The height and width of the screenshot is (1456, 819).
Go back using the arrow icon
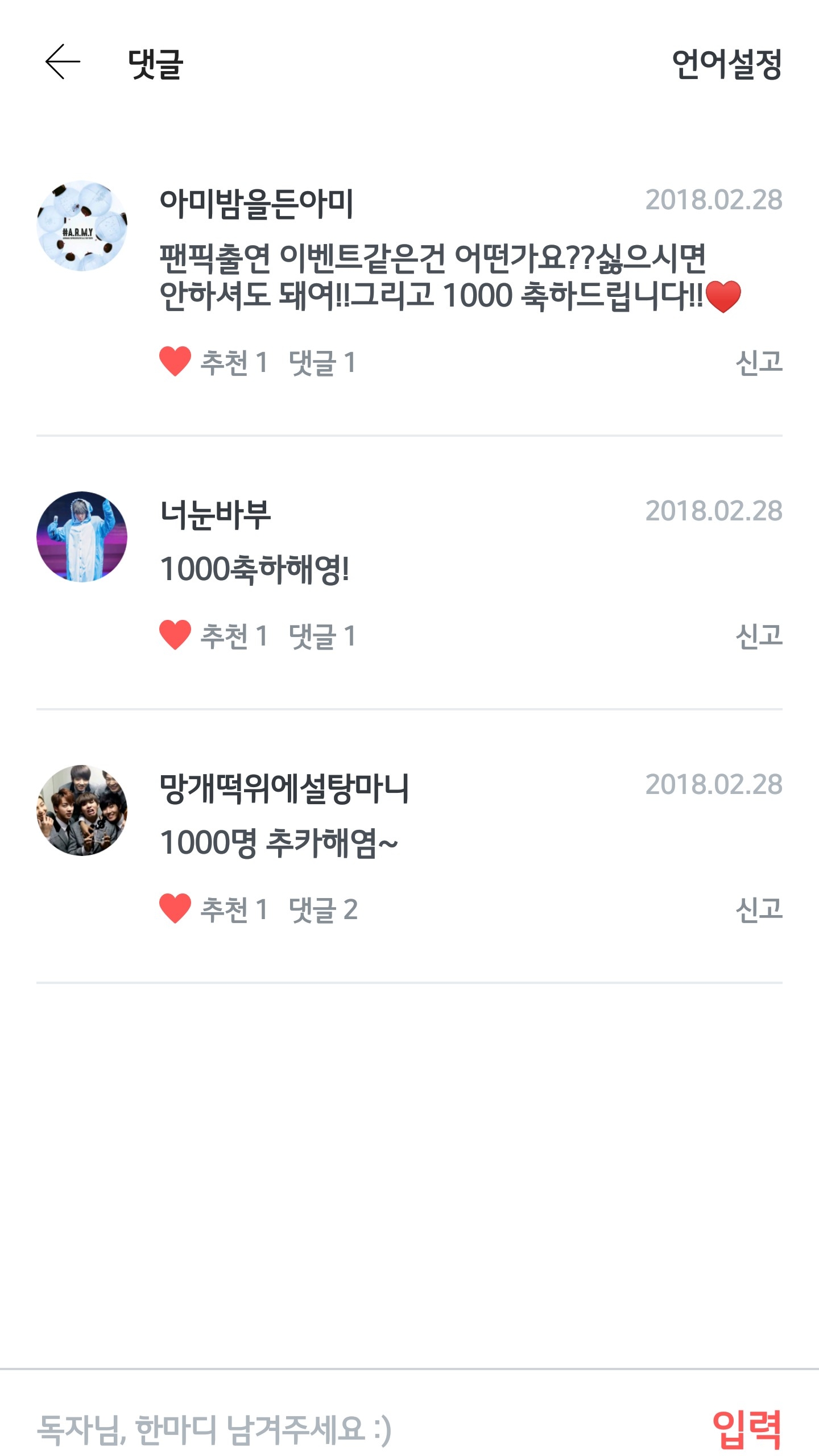tap(63, 61)
